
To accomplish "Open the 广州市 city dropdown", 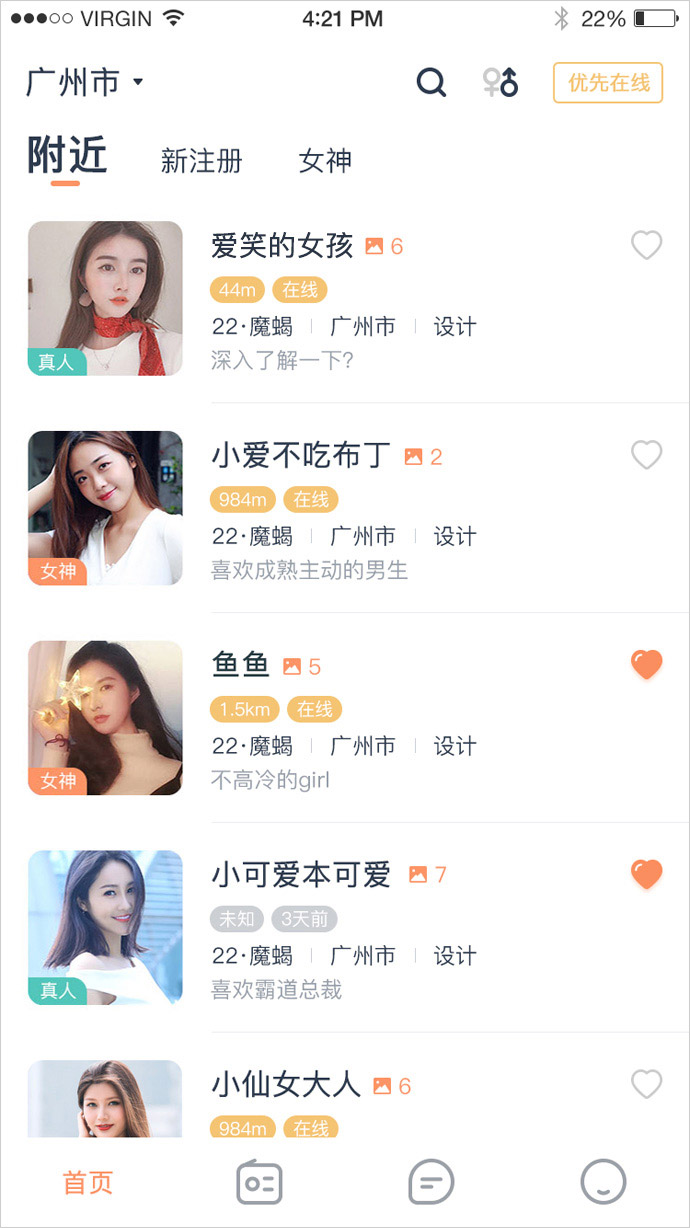I will [85, 82].
